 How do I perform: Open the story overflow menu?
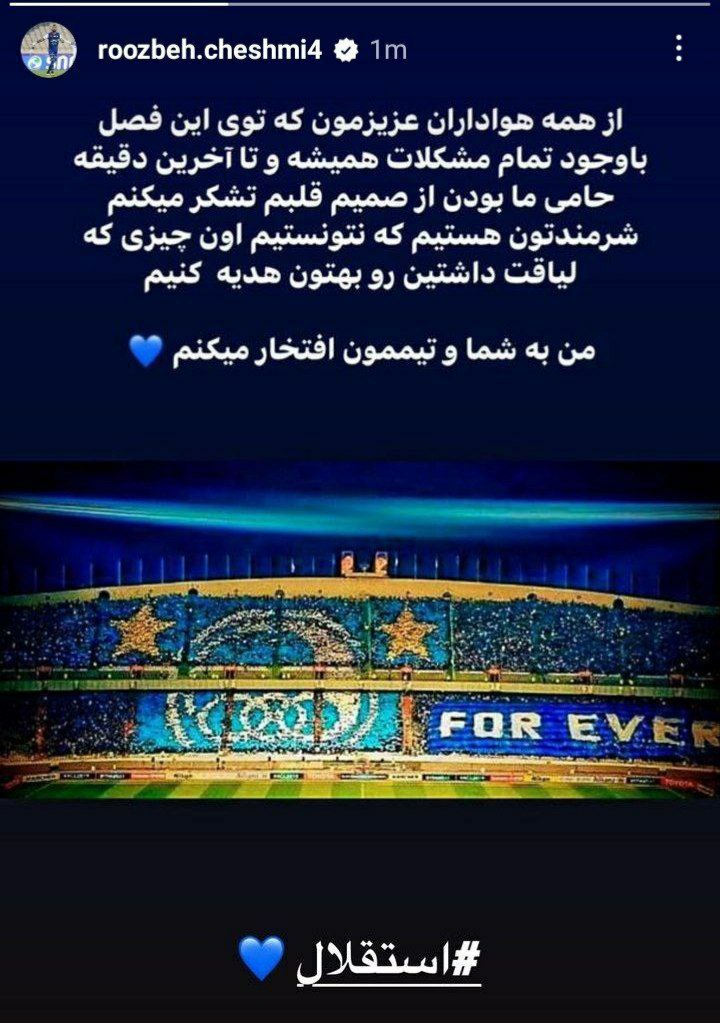click(x=679, y=48)
